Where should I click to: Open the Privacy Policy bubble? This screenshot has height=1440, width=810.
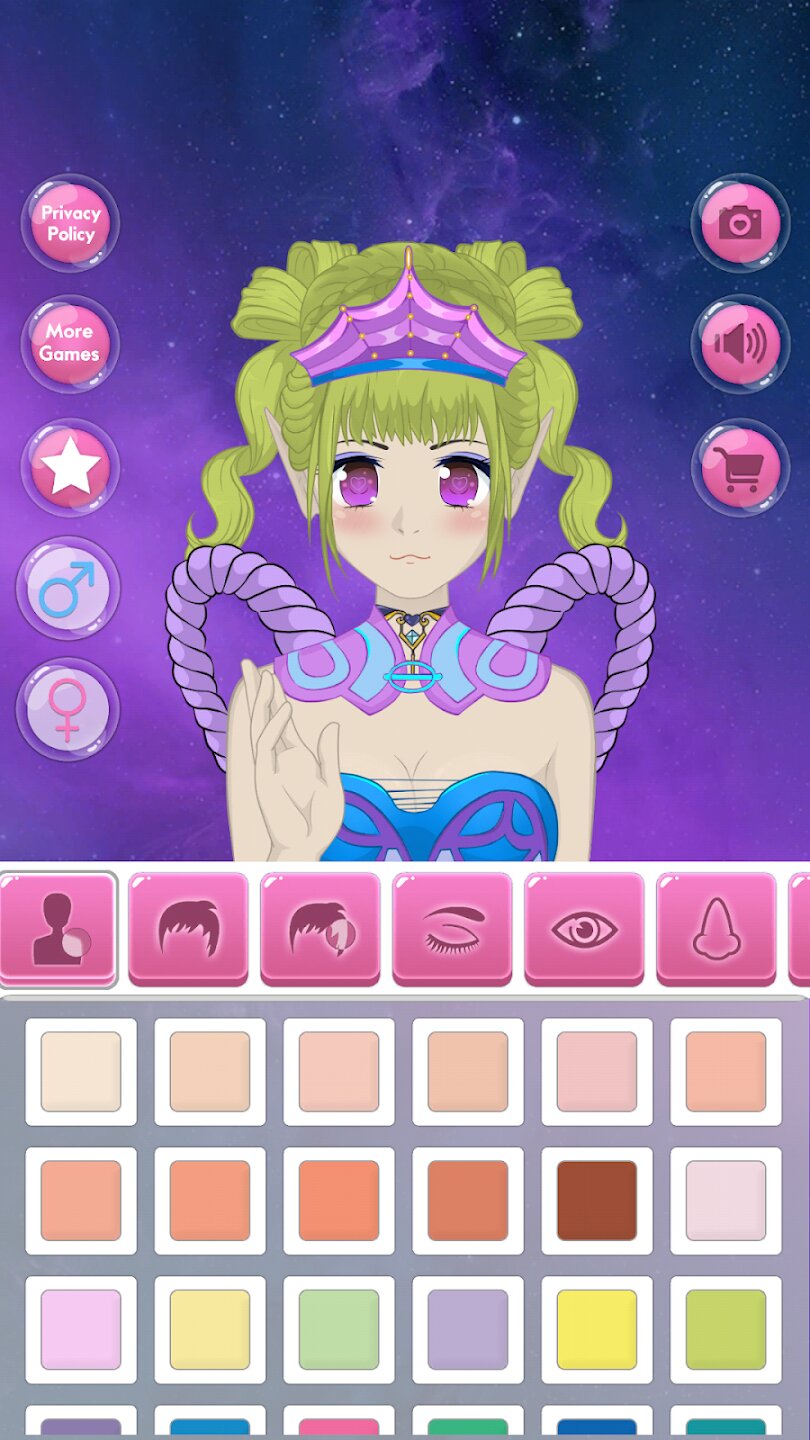70,223
